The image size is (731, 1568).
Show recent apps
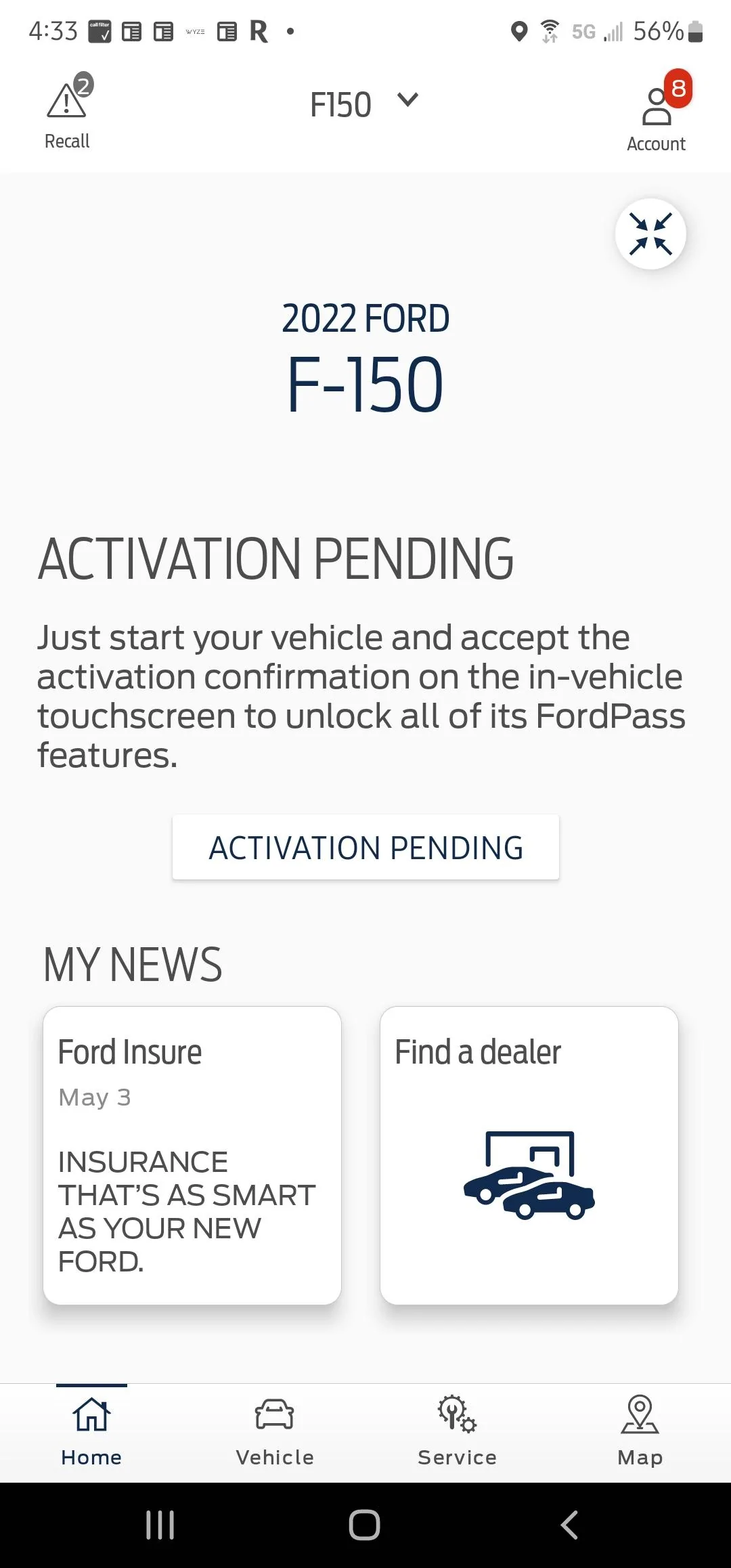[x=160, y=1525]
